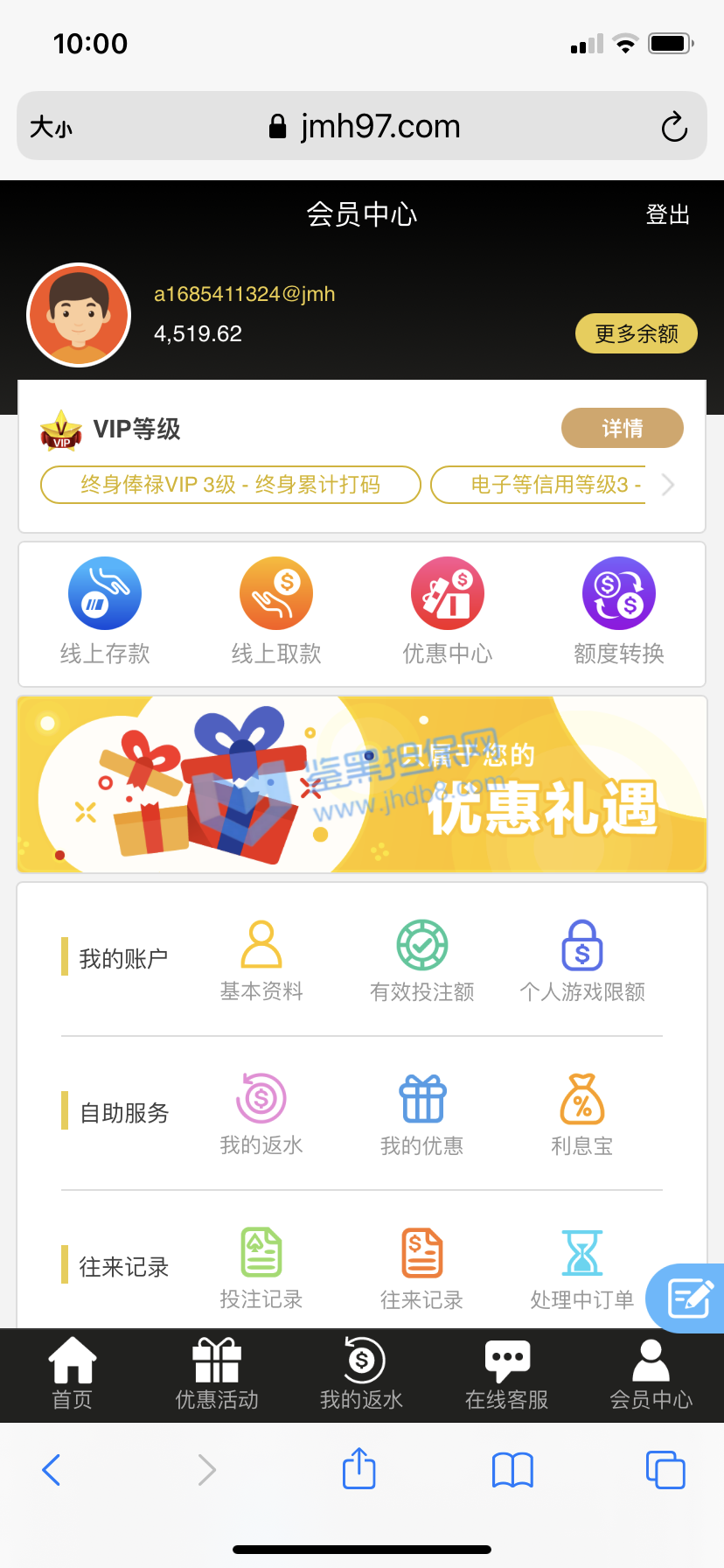The width and height of the screenshot is (724, 1568).
Task: Switch to the 首页 tab
Action: click(x=72, y=1375)
